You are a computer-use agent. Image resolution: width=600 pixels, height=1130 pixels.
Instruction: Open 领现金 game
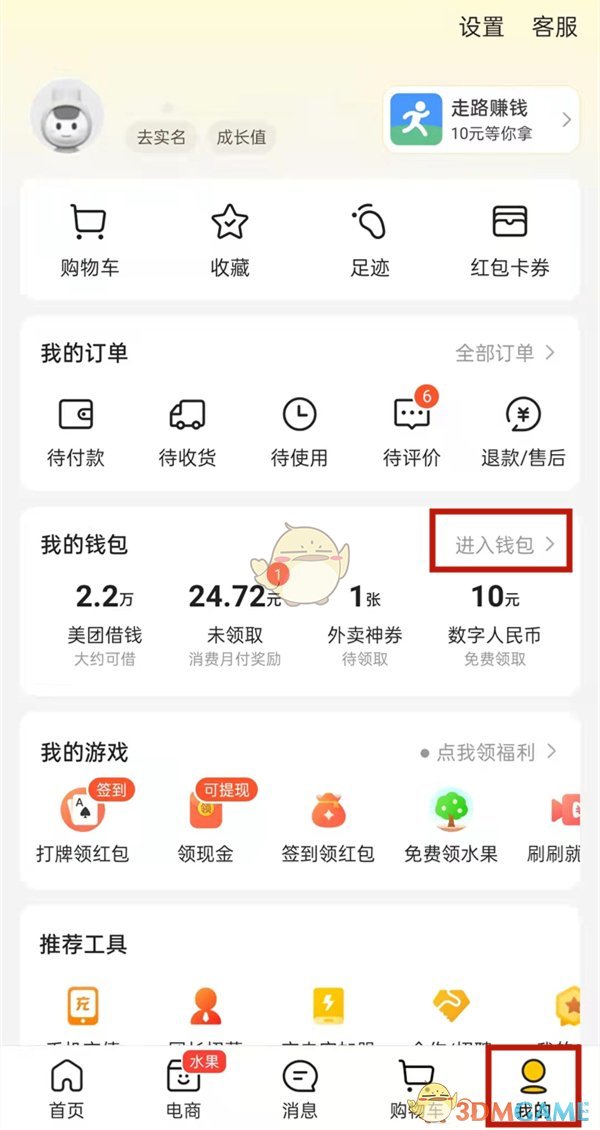pos(205,825)
